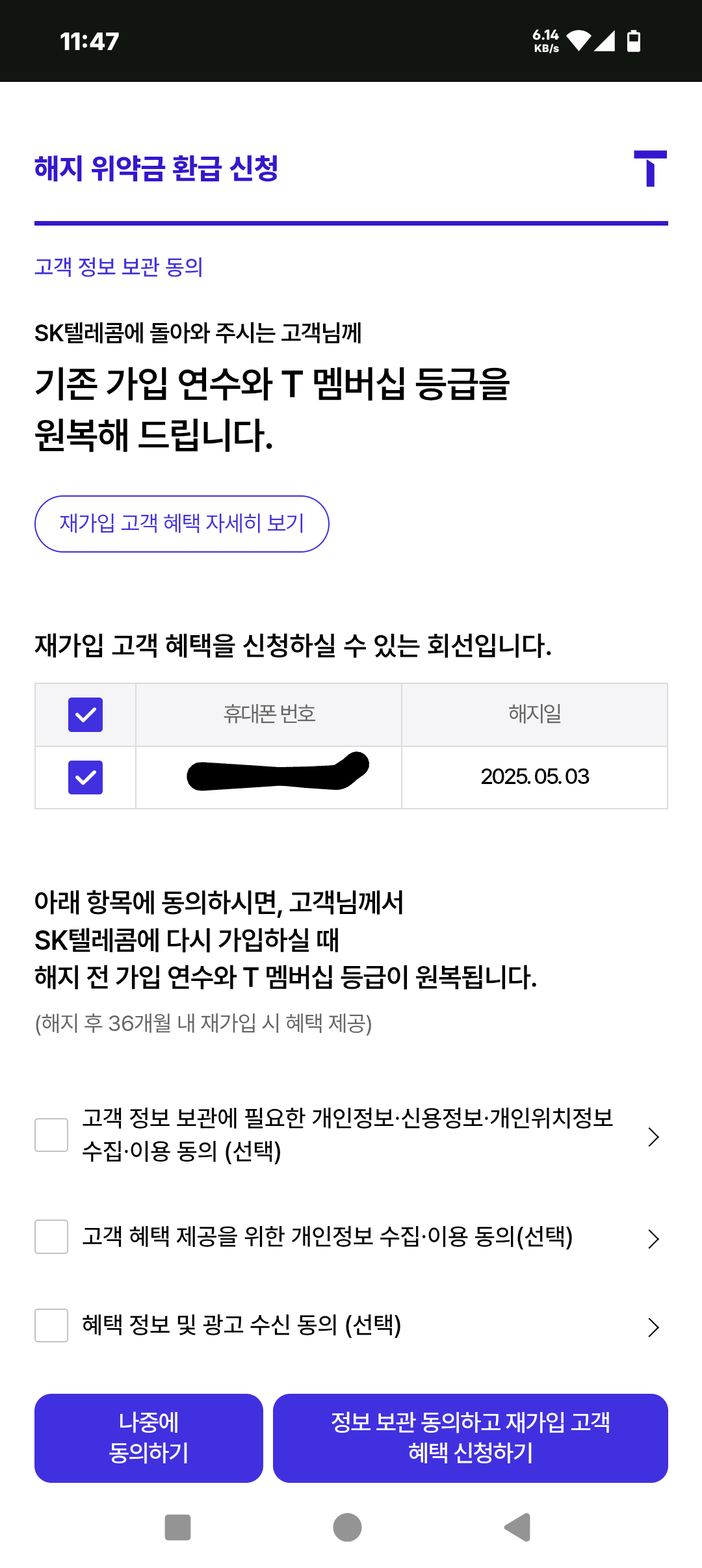Expand details for 개인정보·신용정보·개인위치정보 수집·이용 동의

click(653, 1136)
